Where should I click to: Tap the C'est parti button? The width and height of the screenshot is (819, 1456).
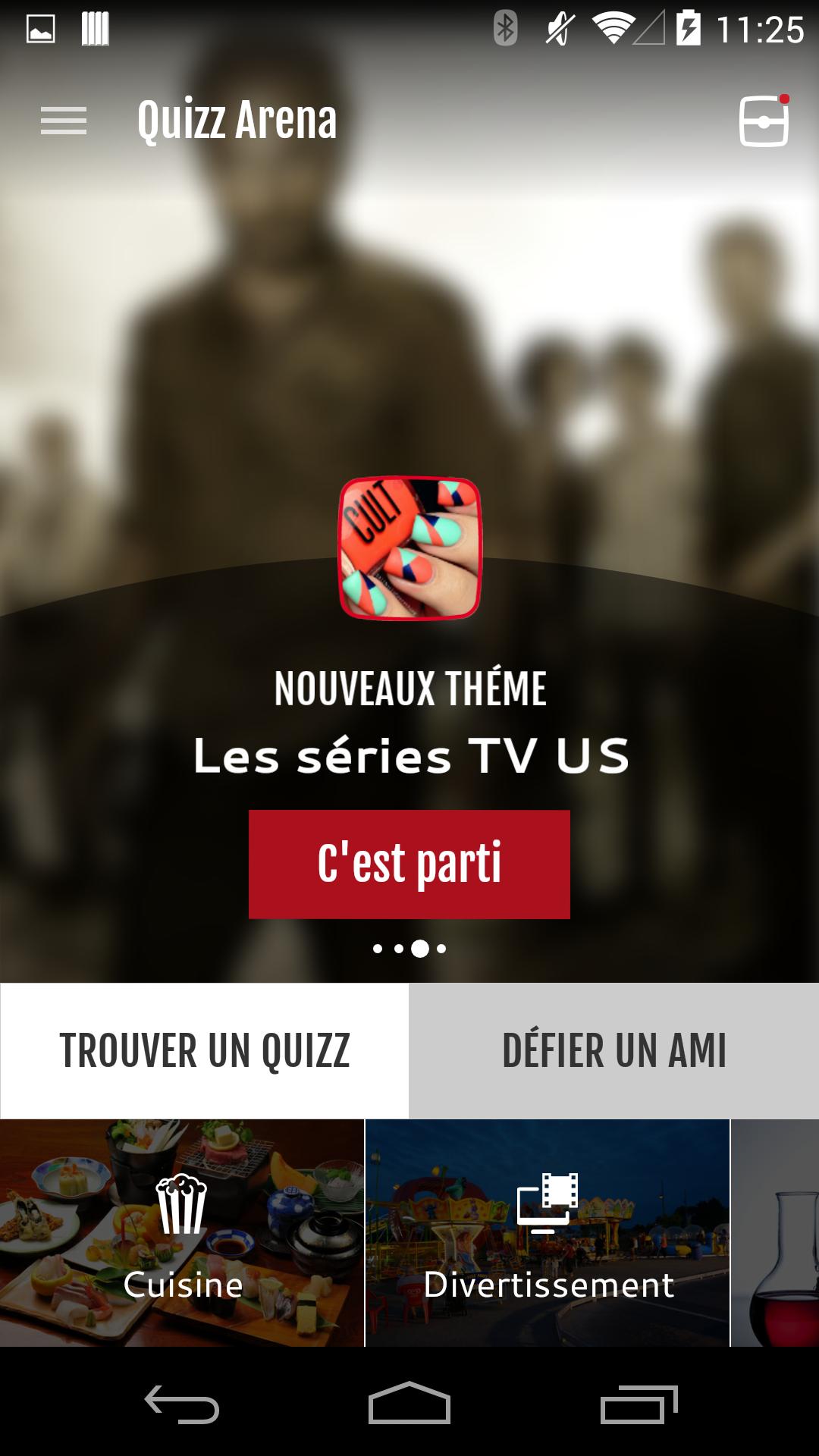pyautogui.click(x=409, y=864)
